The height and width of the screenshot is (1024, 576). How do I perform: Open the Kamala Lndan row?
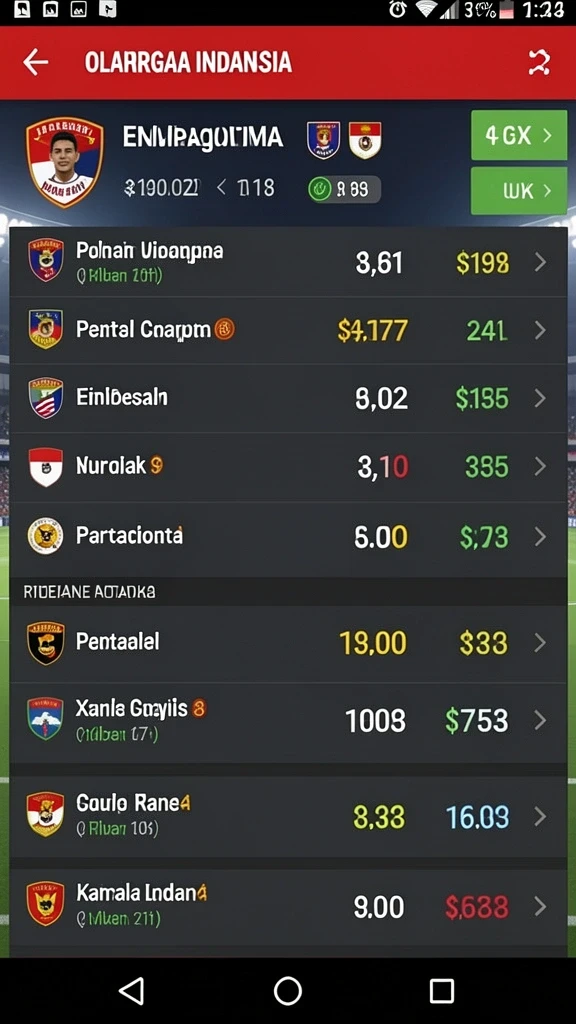288,906
